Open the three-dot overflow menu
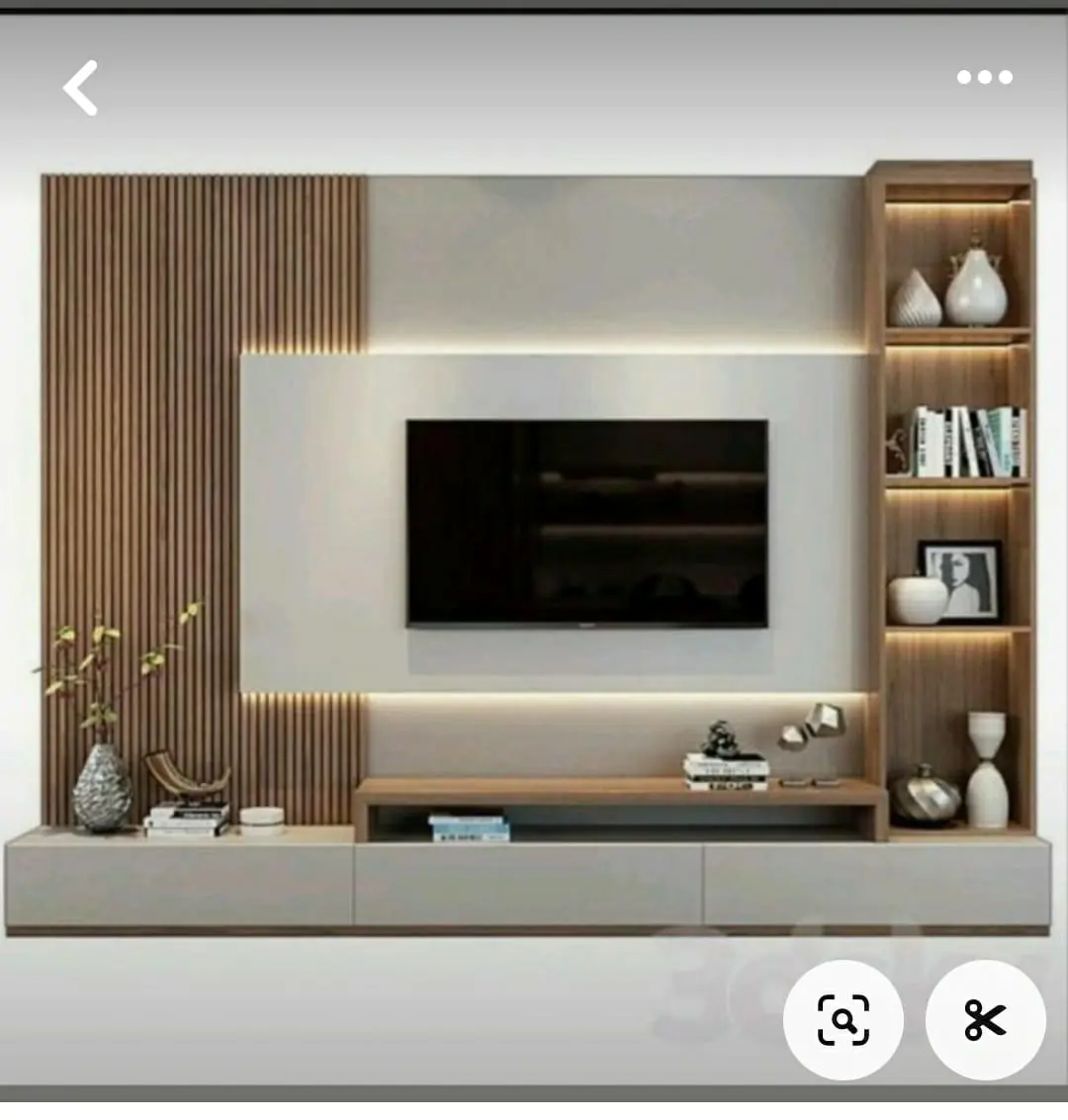This screenshot has width=1068, height=1120. 984,77
